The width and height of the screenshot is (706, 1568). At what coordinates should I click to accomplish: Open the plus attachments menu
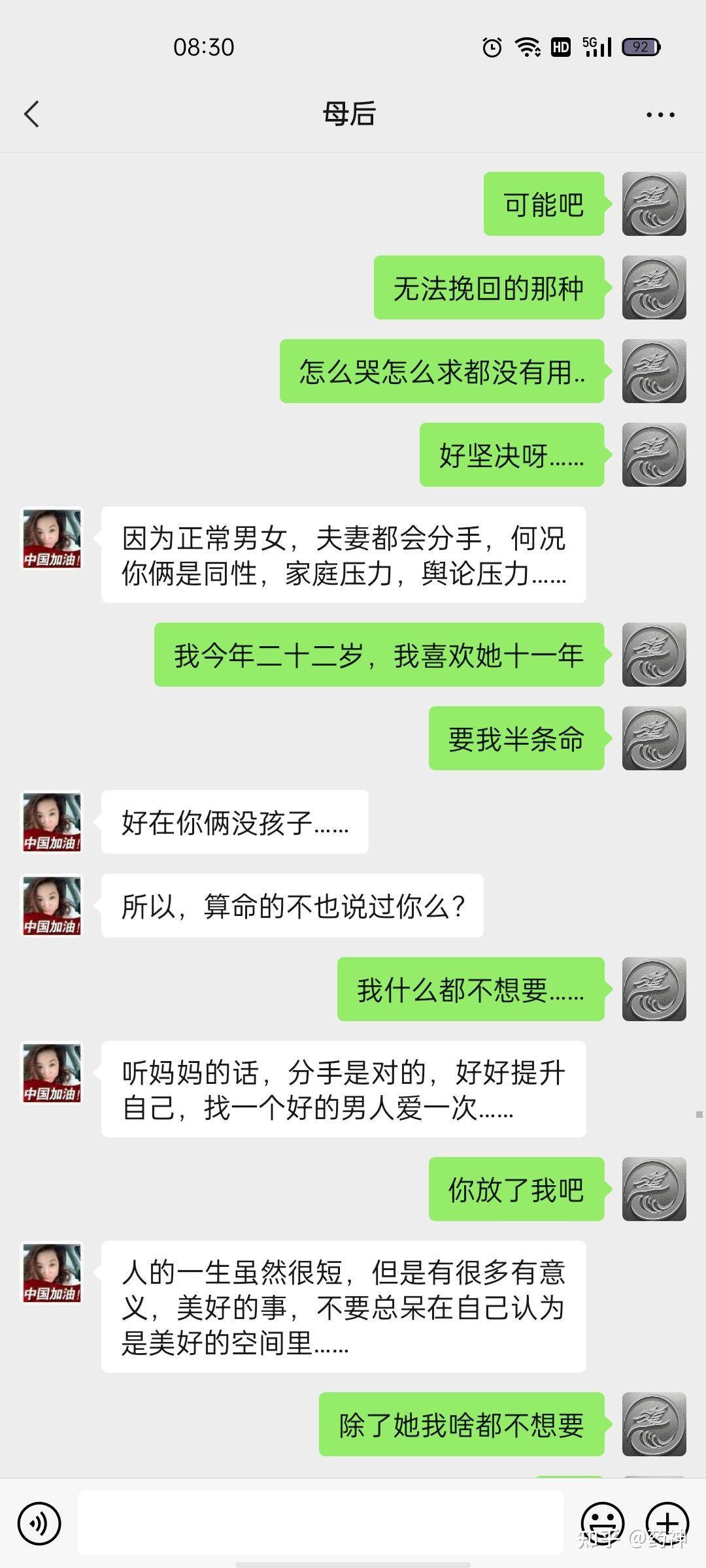[x=667, y=1524]
